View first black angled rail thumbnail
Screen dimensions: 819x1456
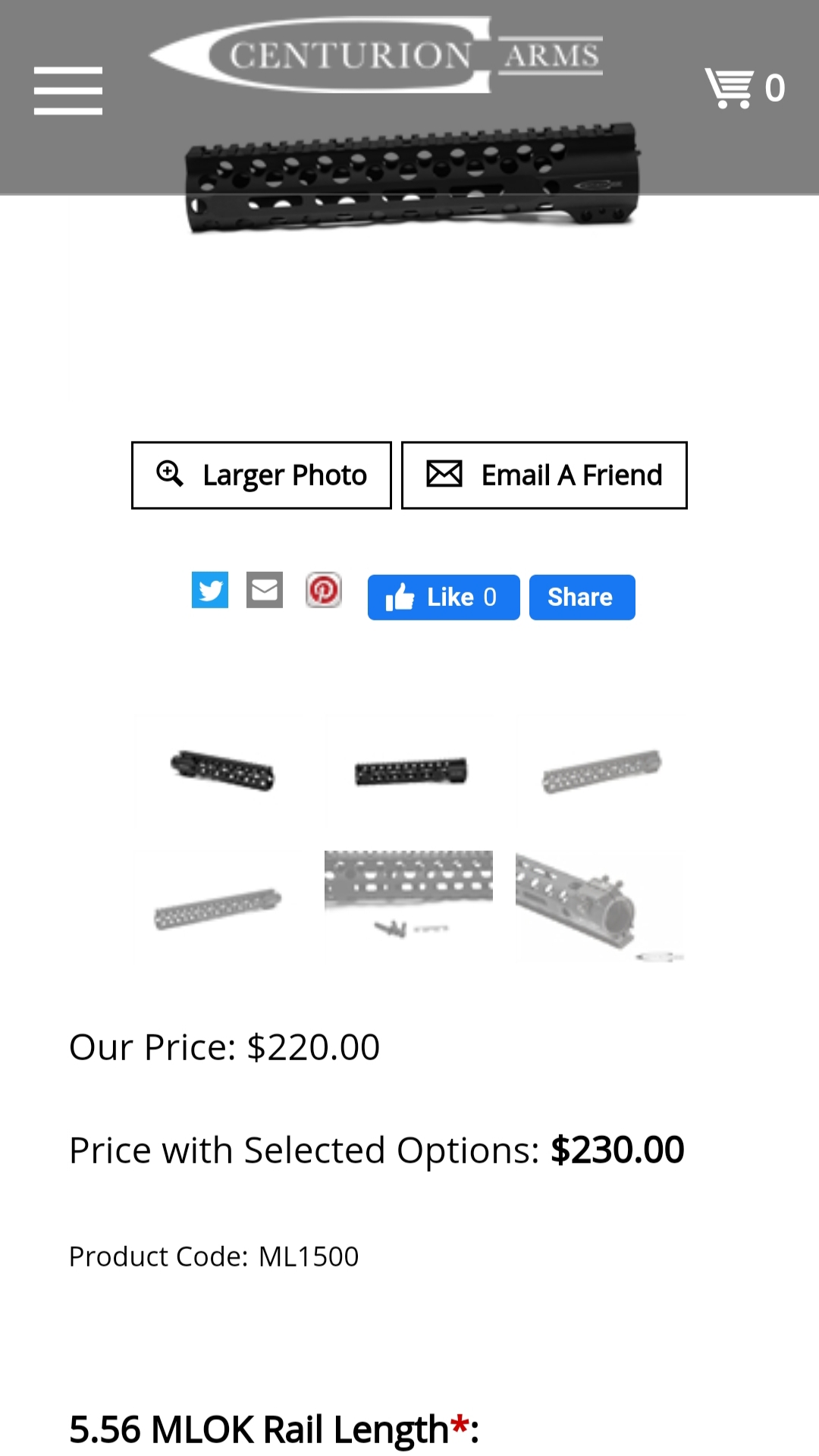click(221, 770)
